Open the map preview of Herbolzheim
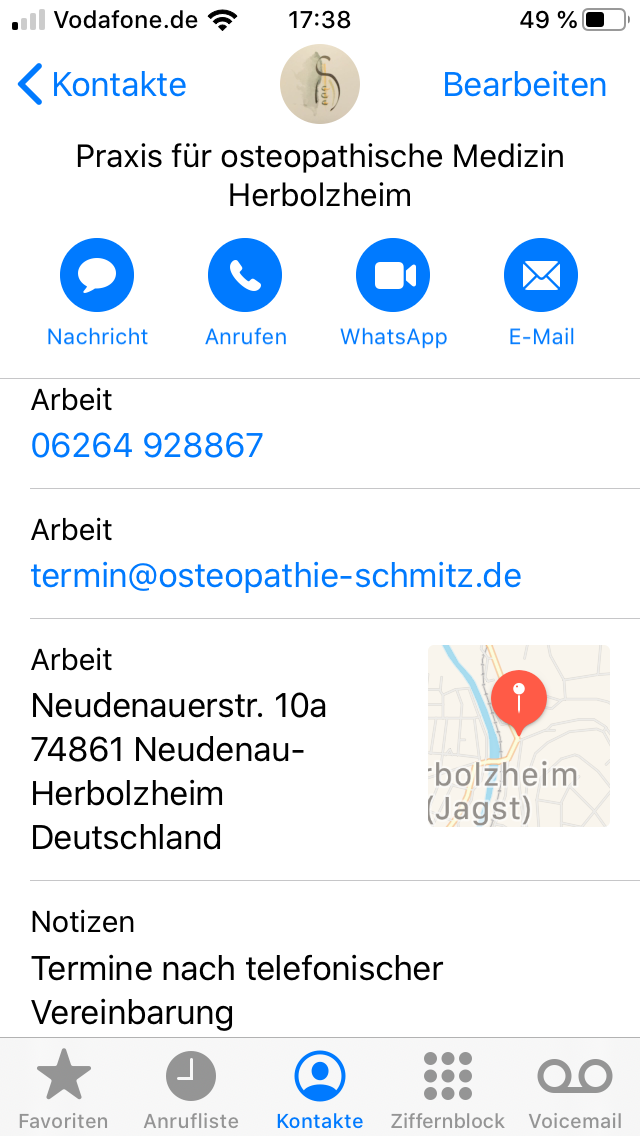Image resolution: width=640 pixels, height=1136 pixels. click(x=519, y=735)
